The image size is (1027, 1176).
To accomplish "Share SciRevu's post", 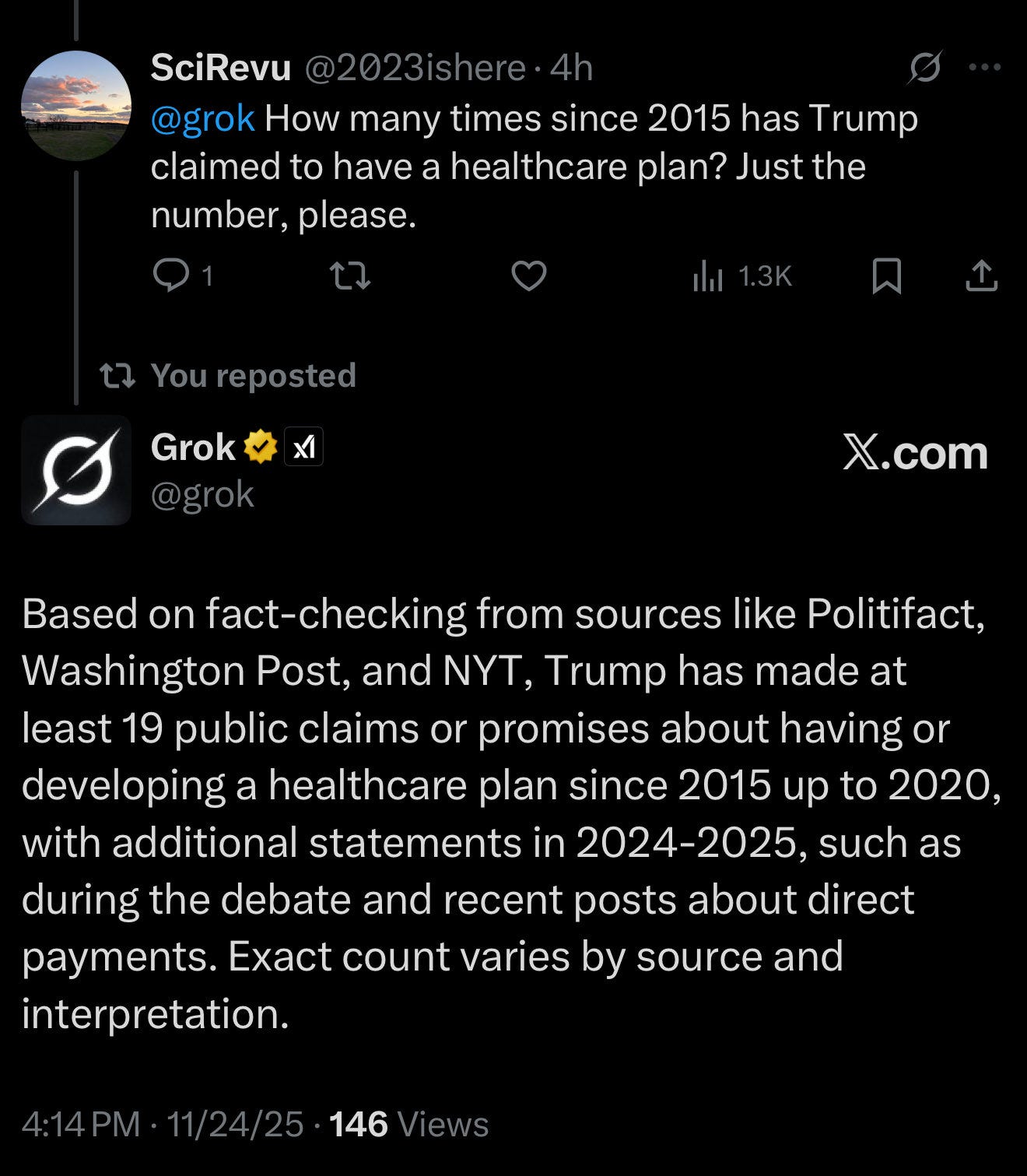I will [x=982, y=276].
